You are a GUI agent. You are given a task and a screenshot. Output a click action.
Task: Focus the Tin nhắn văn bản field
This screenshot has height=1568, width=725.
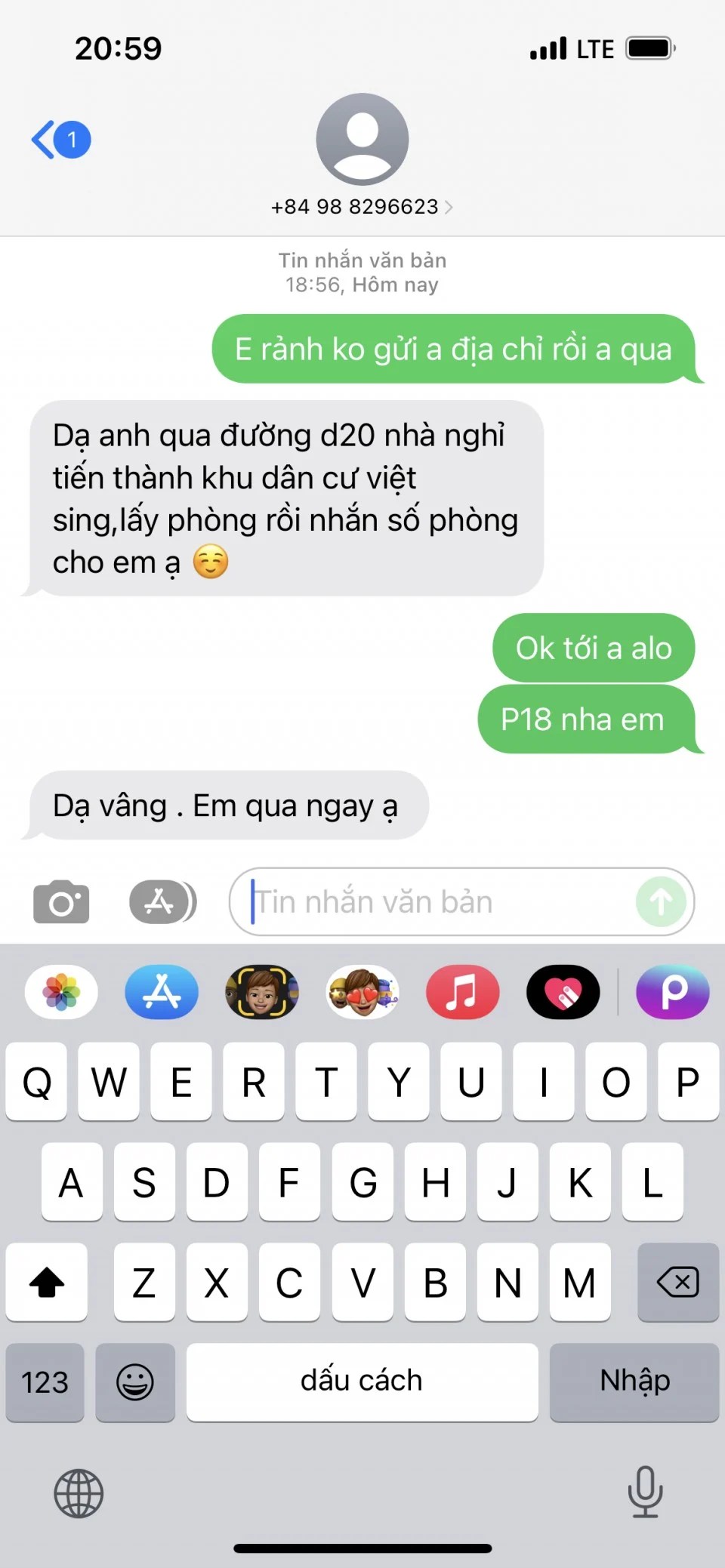[438, 901]
